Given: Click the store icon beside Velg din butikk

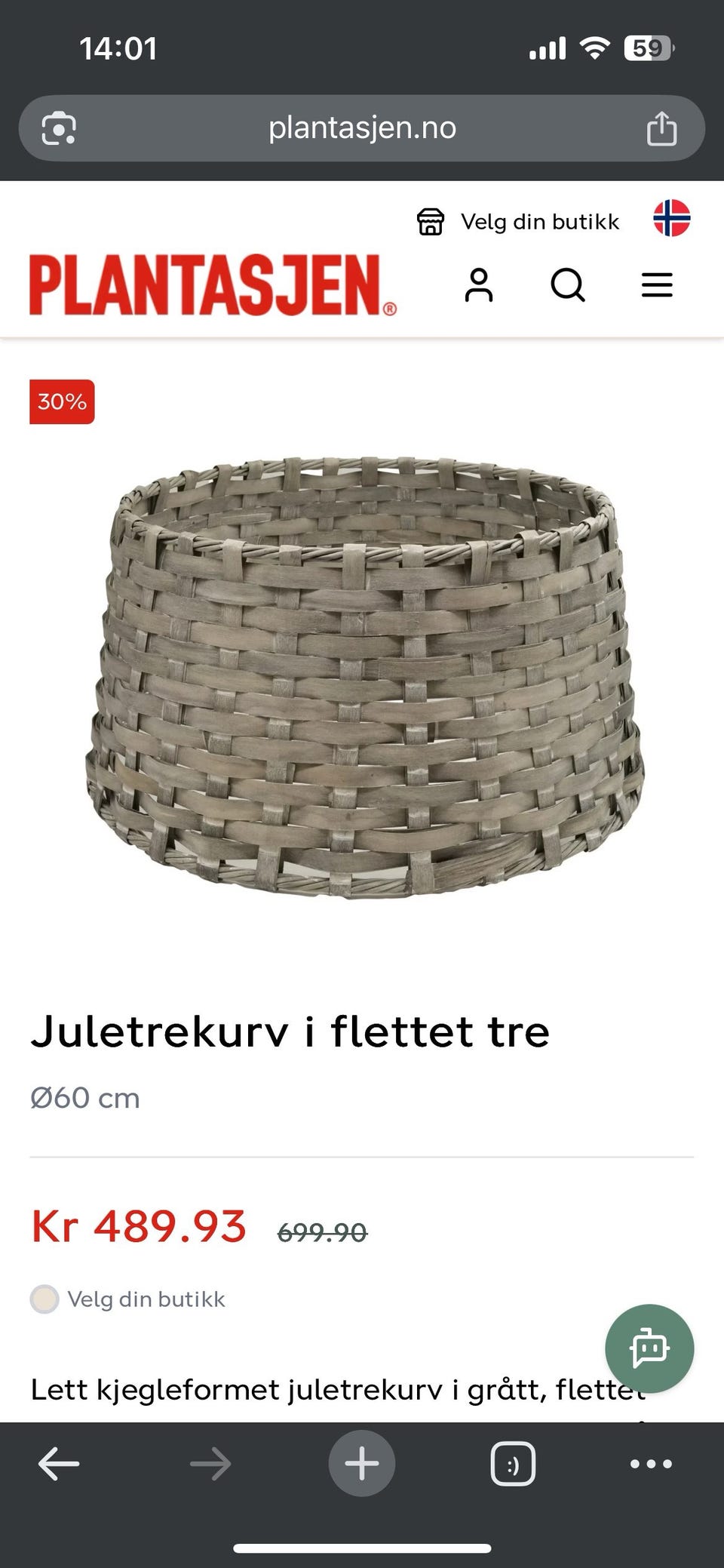Looking at the screenshot, I should click(430, 221).
